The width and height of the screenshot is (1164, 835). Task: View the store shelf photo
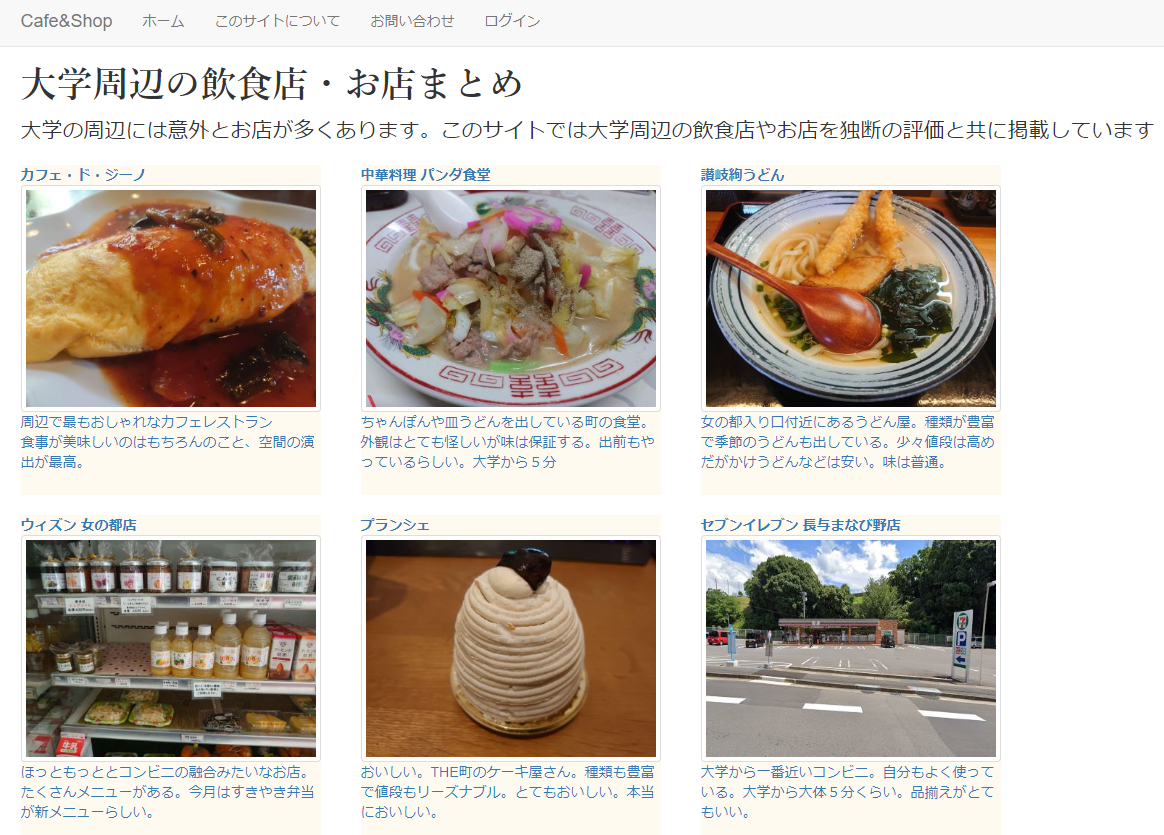point(171,648)
